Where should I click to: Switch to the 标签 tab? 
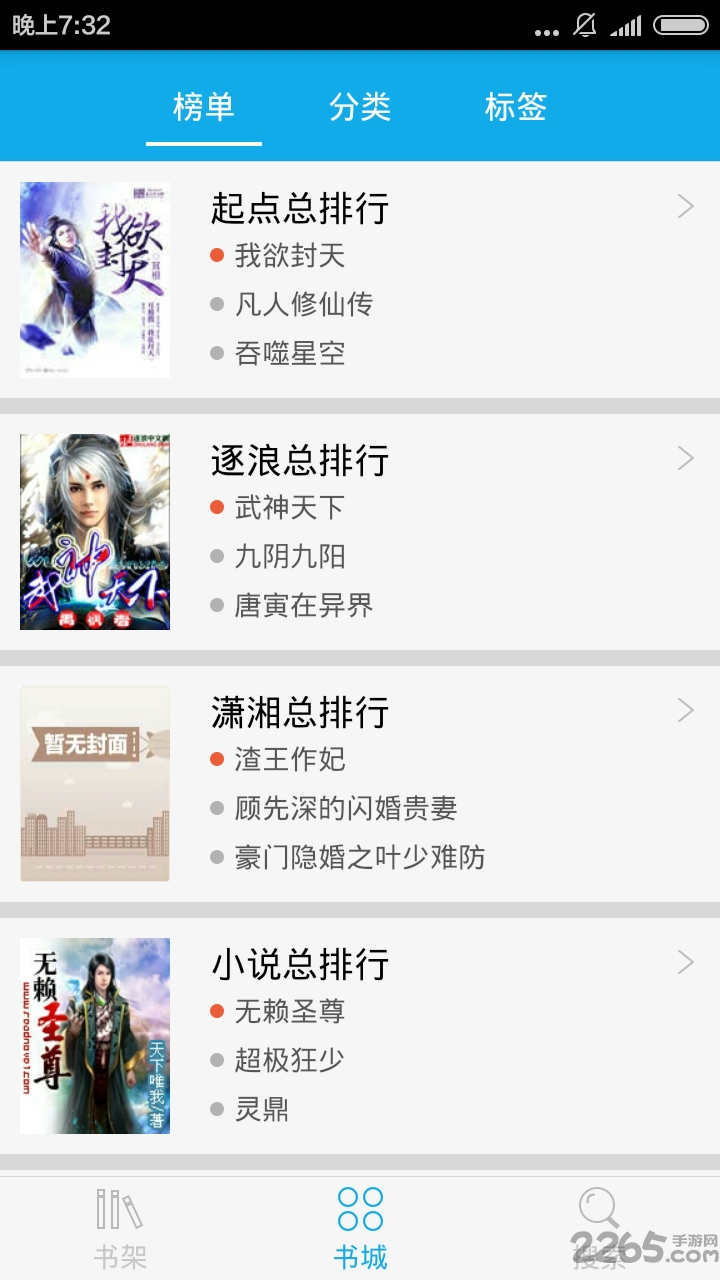tap(516, 107)
